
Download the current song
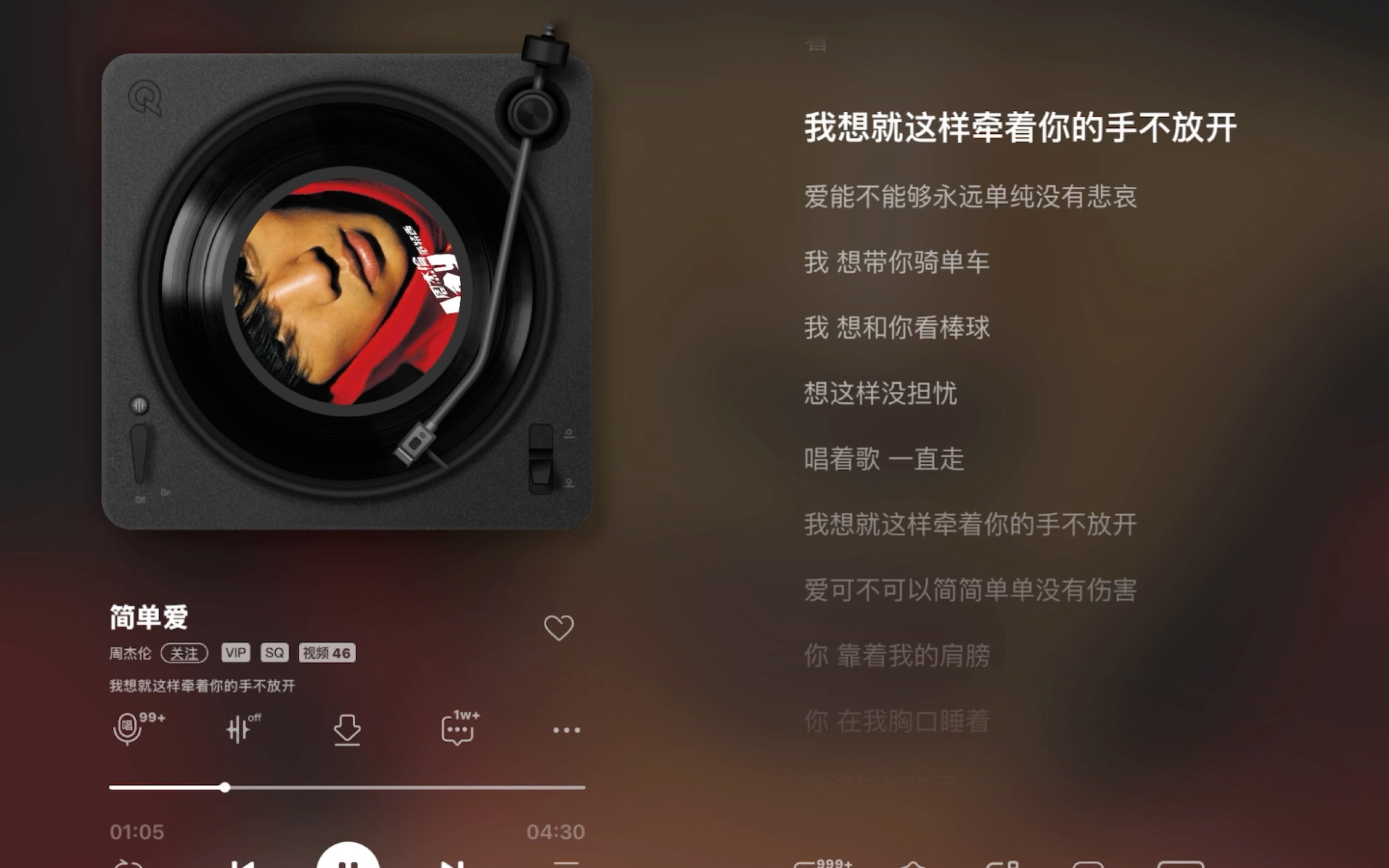pyautogui.click(x=347, y=729)
